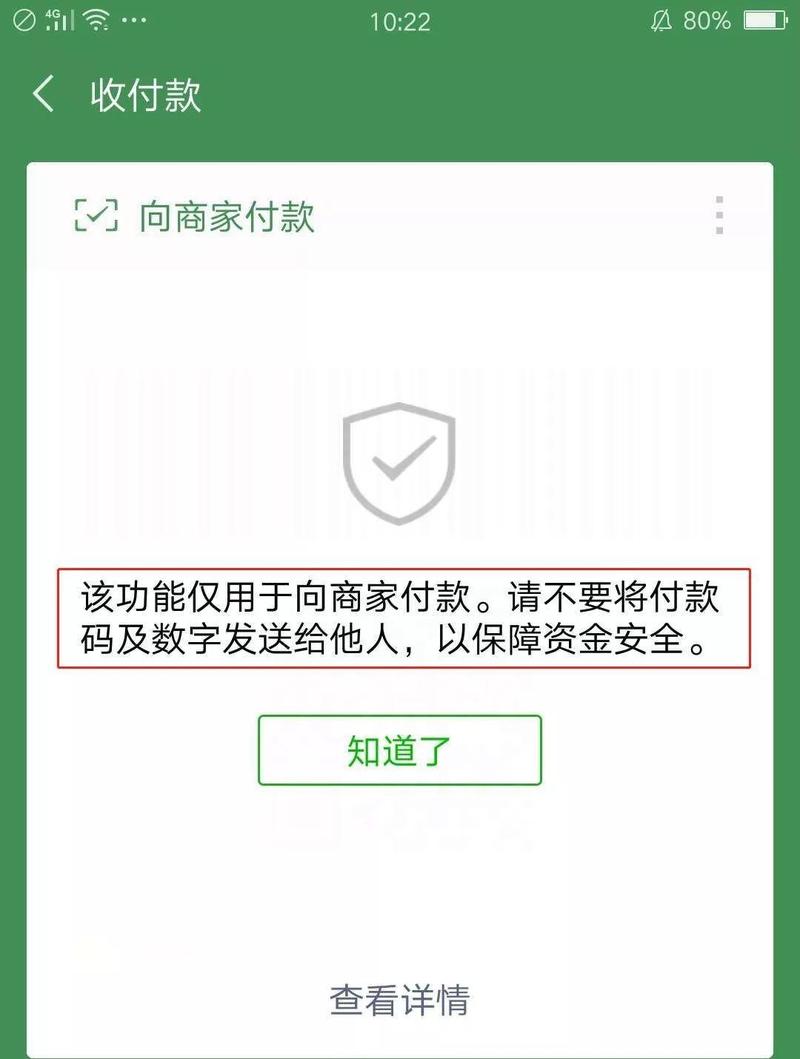The height and width of the screenshot is (1059, 800).
Task: Open the three-dot overflow menu
Action: coord(719,215)
